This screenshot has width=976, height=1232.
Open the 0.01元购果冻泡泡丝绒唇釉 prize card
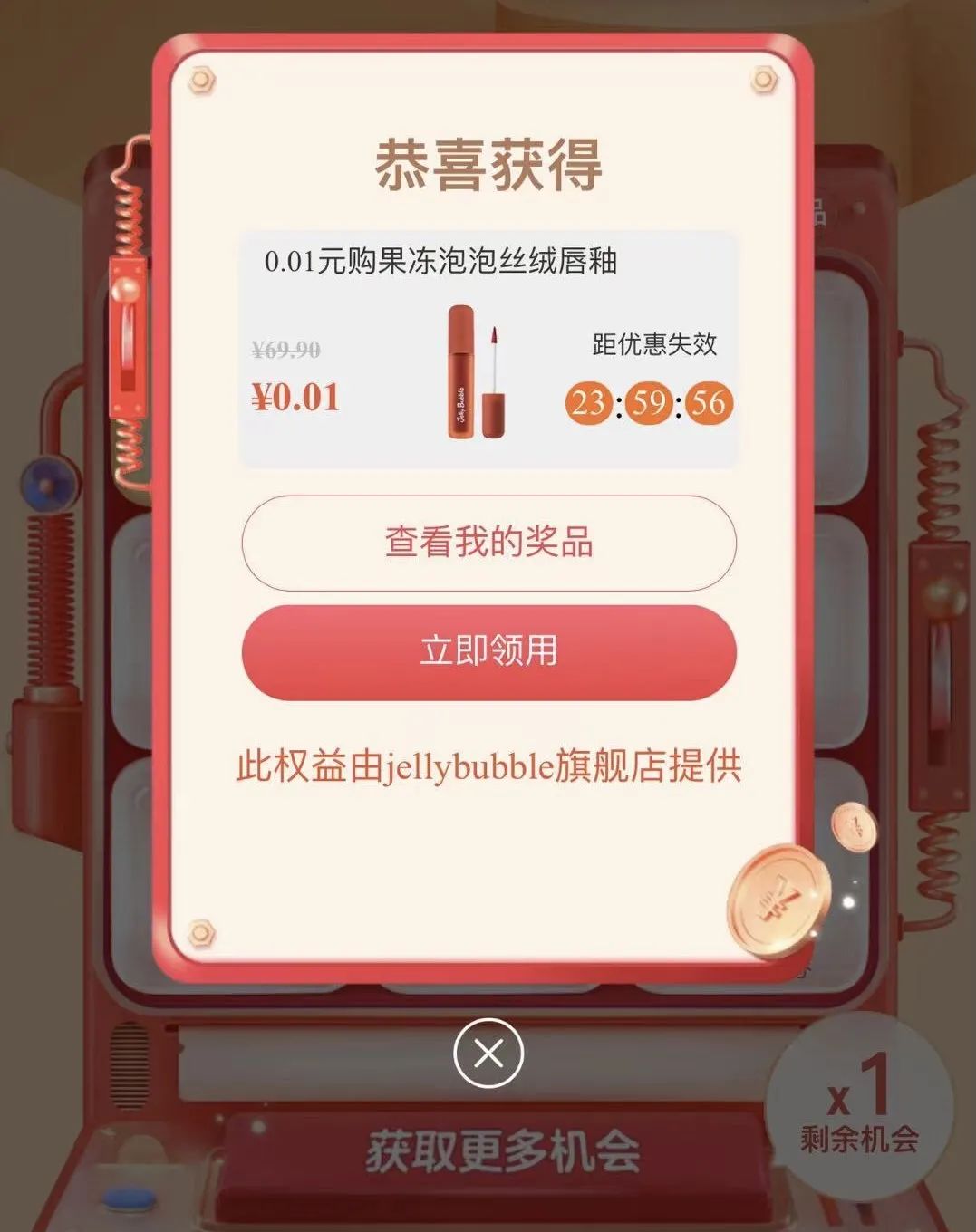[488, 350]
